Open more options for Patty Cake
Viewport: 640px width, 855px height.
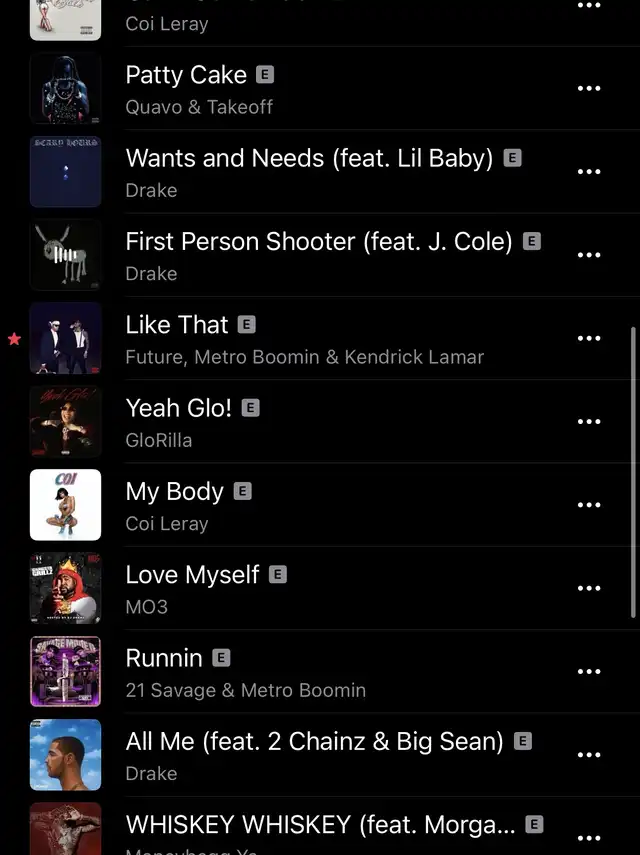coord(589,88)
